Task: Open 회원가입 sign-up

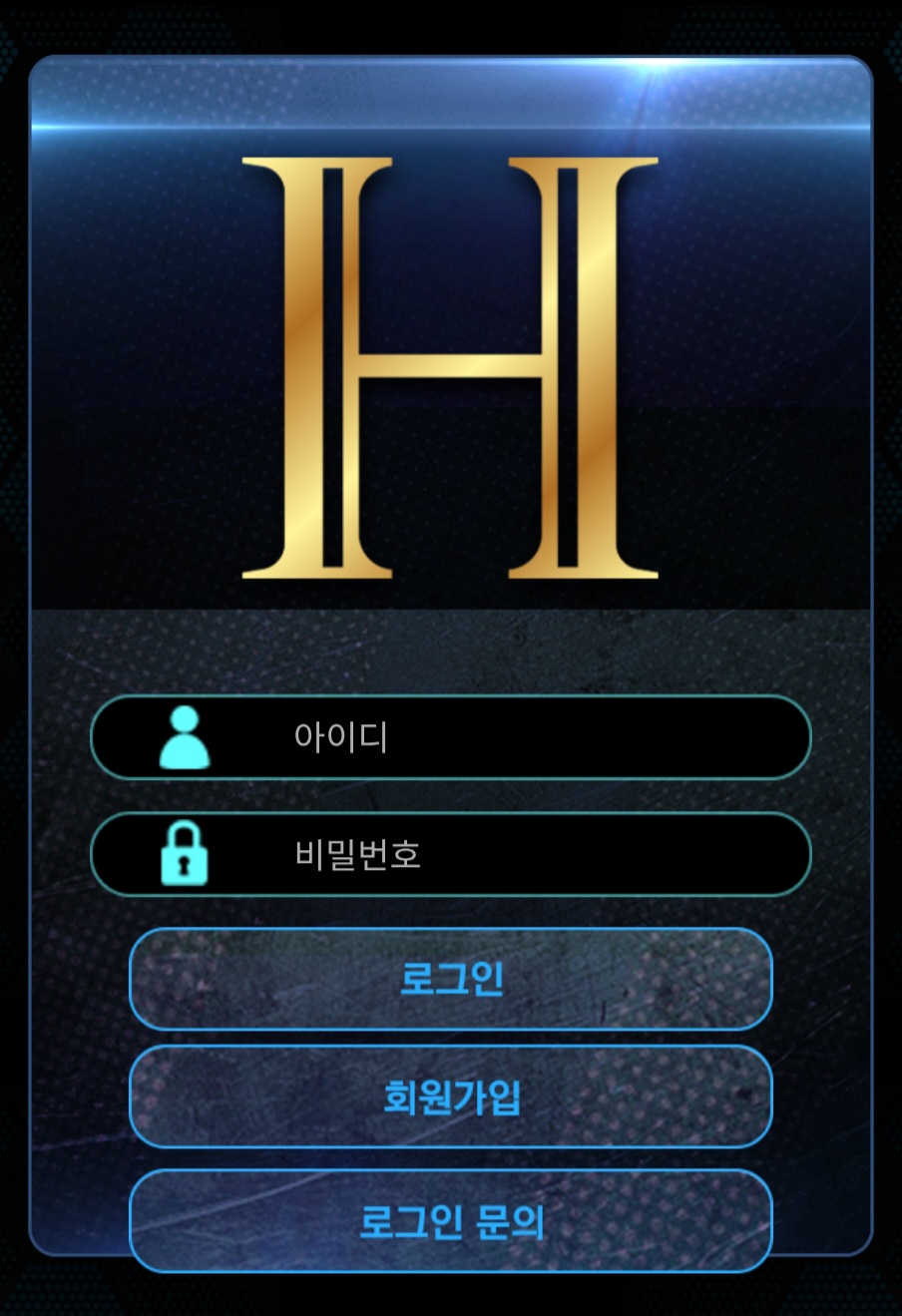Action: (x=451, y=1097)
